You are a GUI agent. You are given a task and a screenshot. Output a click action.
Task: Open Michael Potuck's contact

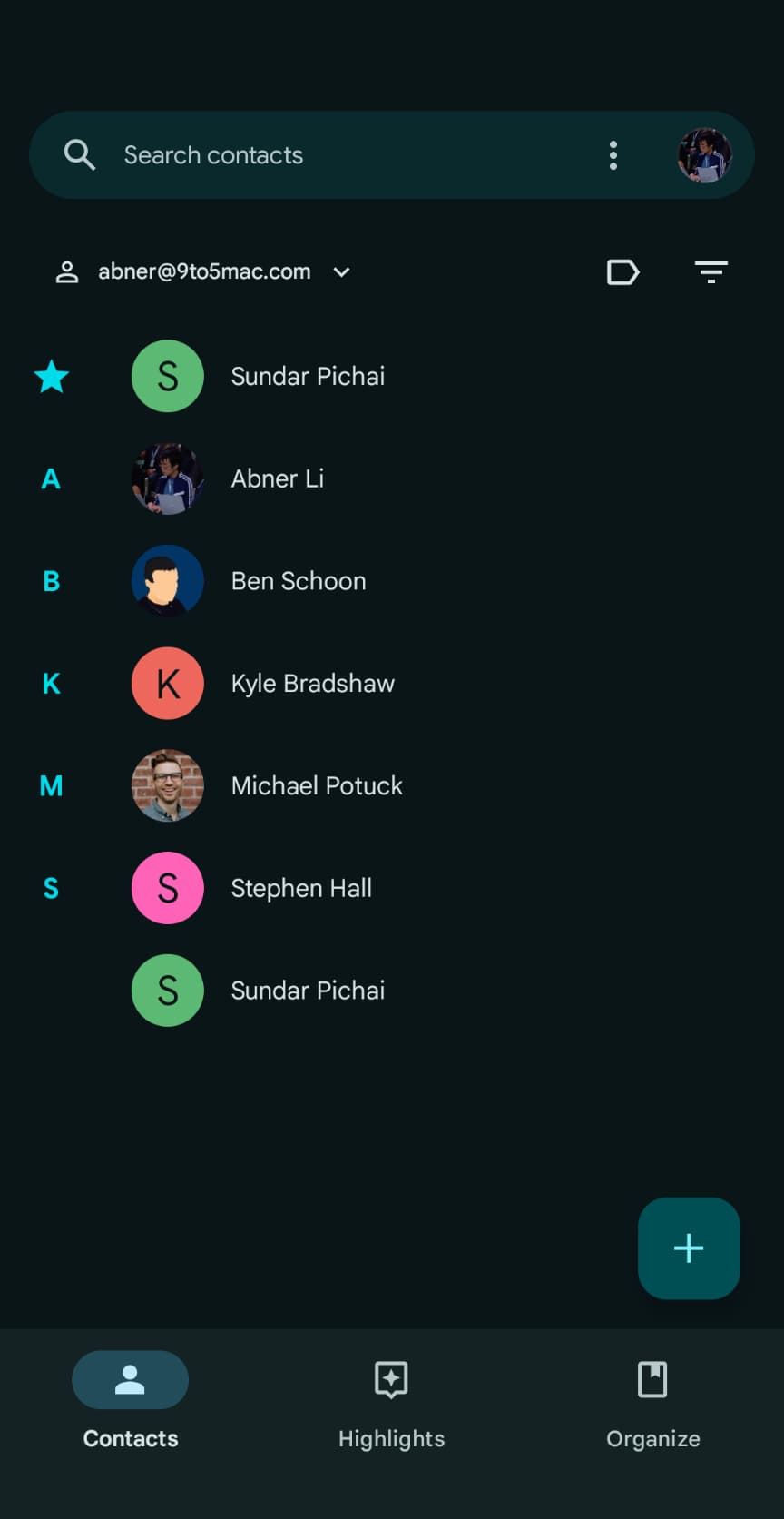[317, 786]
